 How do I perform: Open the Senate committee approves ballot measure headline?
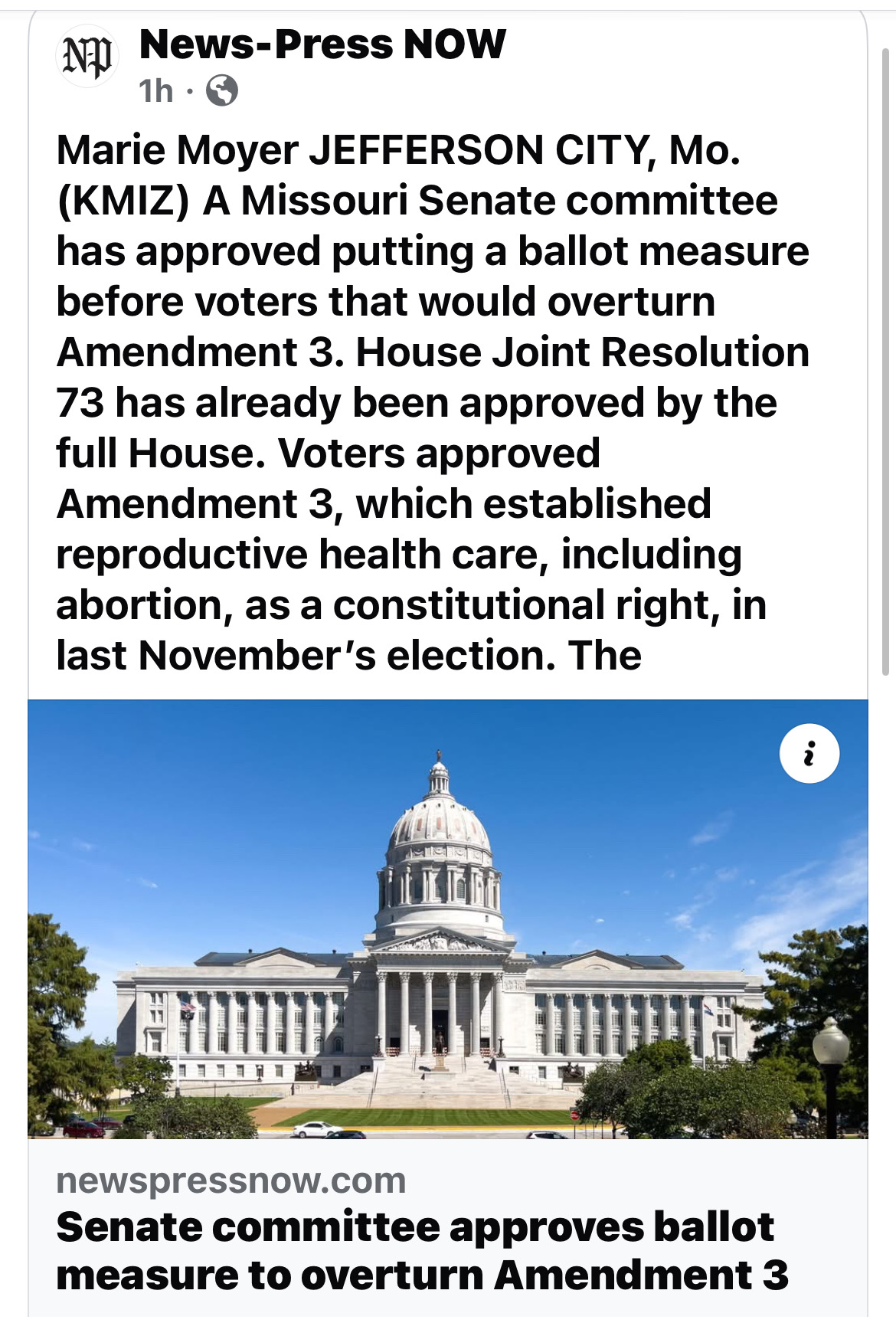[x=422, y=1251]
